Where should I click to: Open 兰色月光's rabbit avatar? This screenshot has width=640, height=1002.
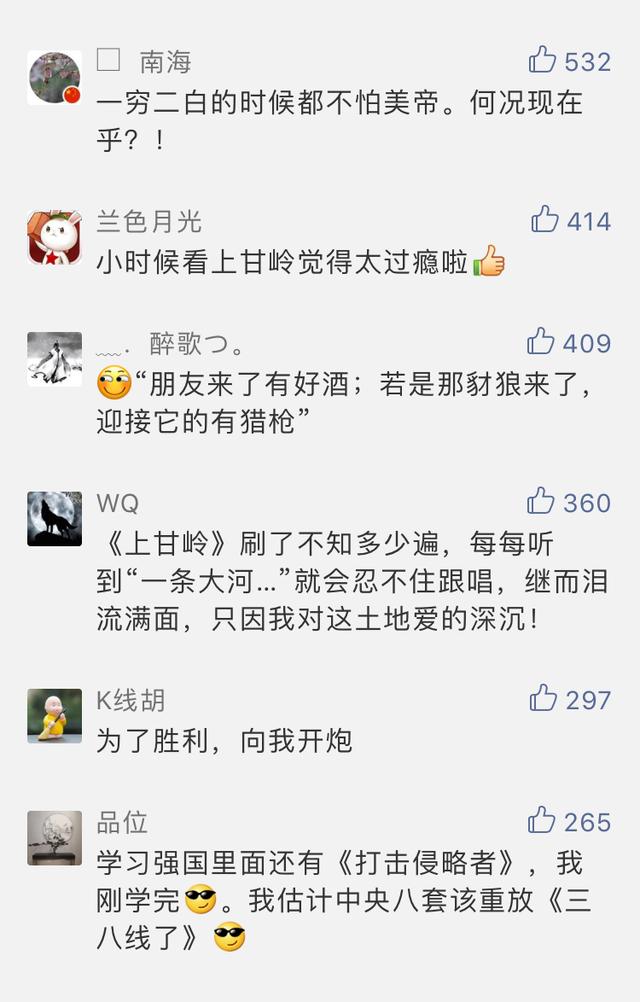click(54, 237)
